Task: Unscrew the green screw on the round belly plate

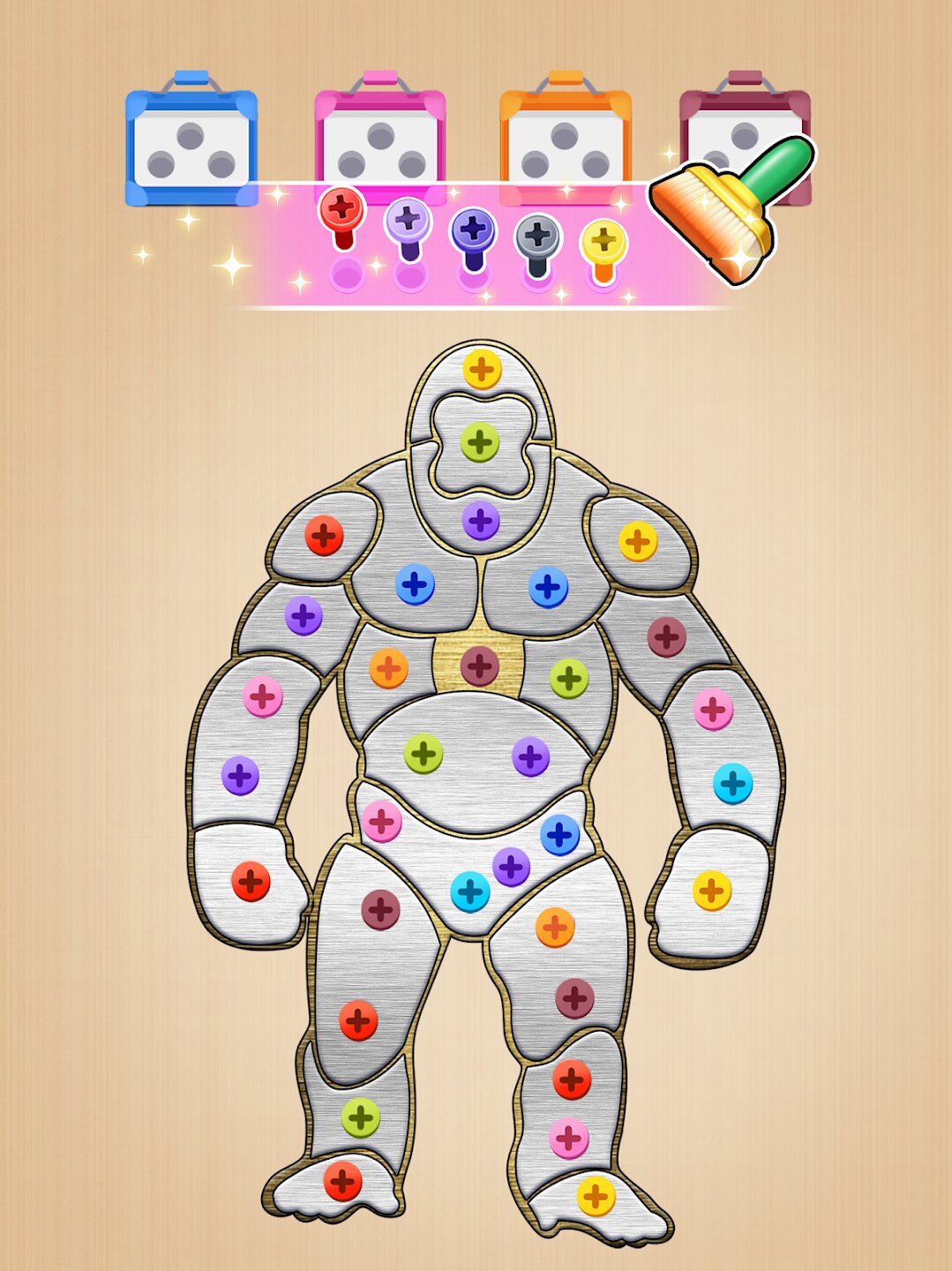Action: [424, 754]
